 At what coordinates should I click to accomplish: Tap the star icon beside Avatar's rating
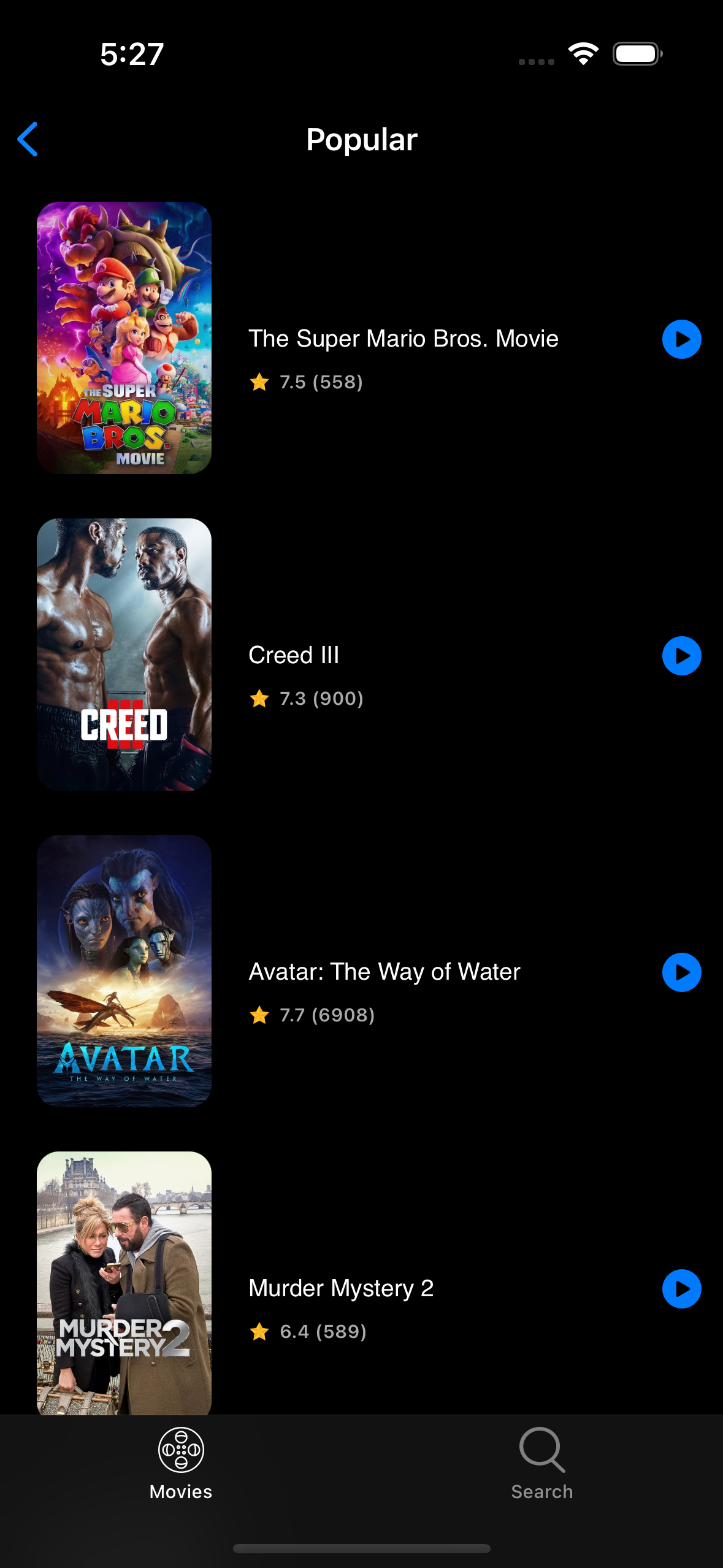click(260, 1015)
